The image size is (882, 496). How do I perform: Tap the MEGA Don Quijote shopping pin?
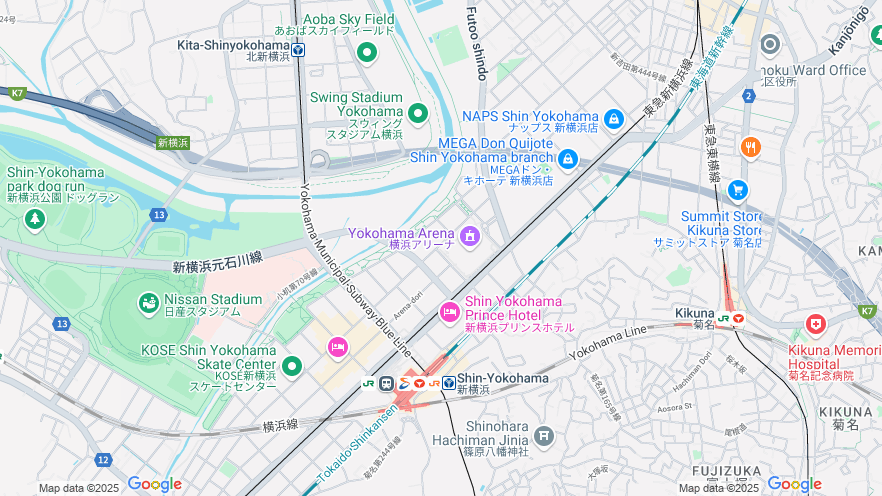click(x=567, y=158)
